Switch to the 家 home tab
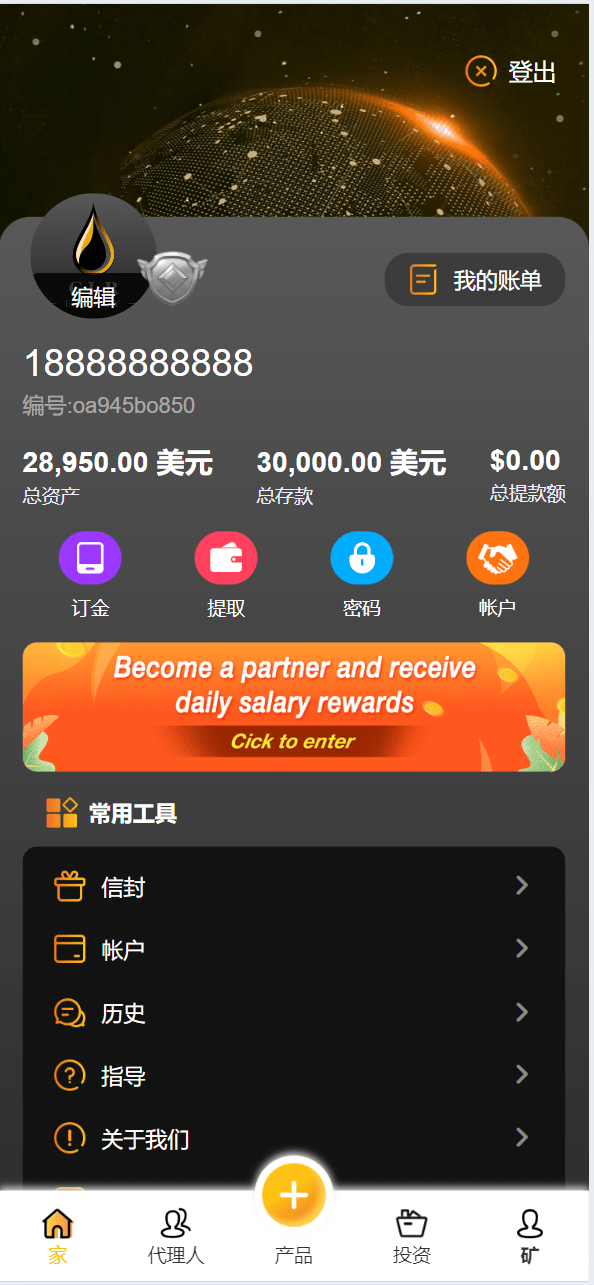The width and height of the screenshot is (594, 1285). [x=58, y=1237]
